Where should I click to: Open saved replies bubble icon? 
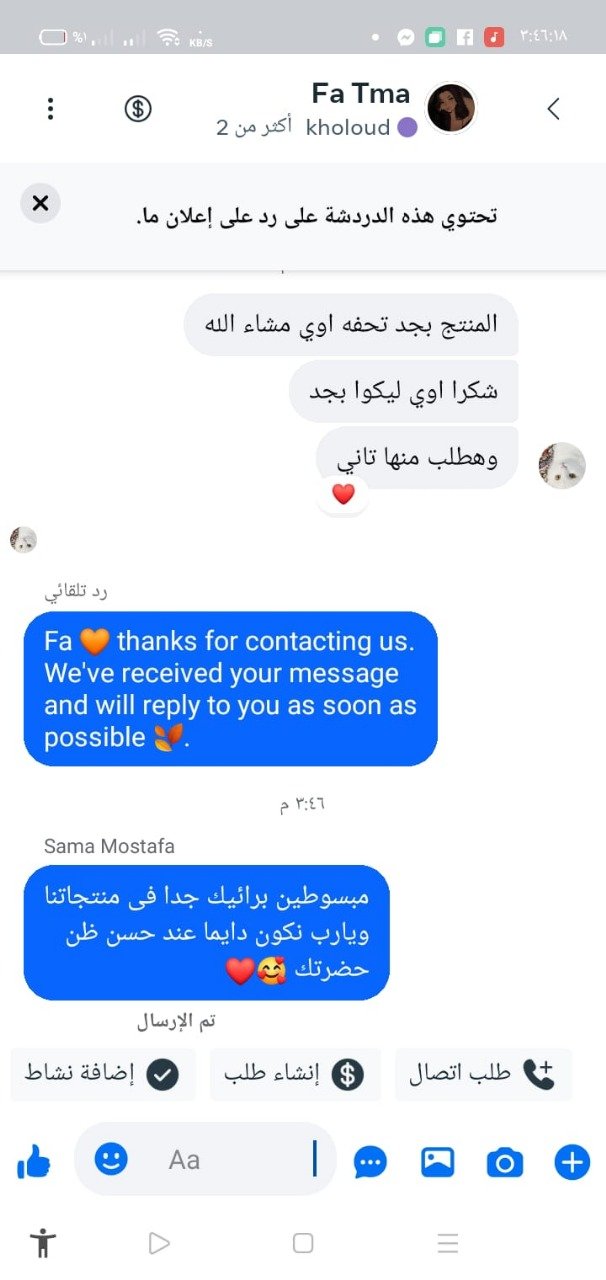pos(371,1162)
